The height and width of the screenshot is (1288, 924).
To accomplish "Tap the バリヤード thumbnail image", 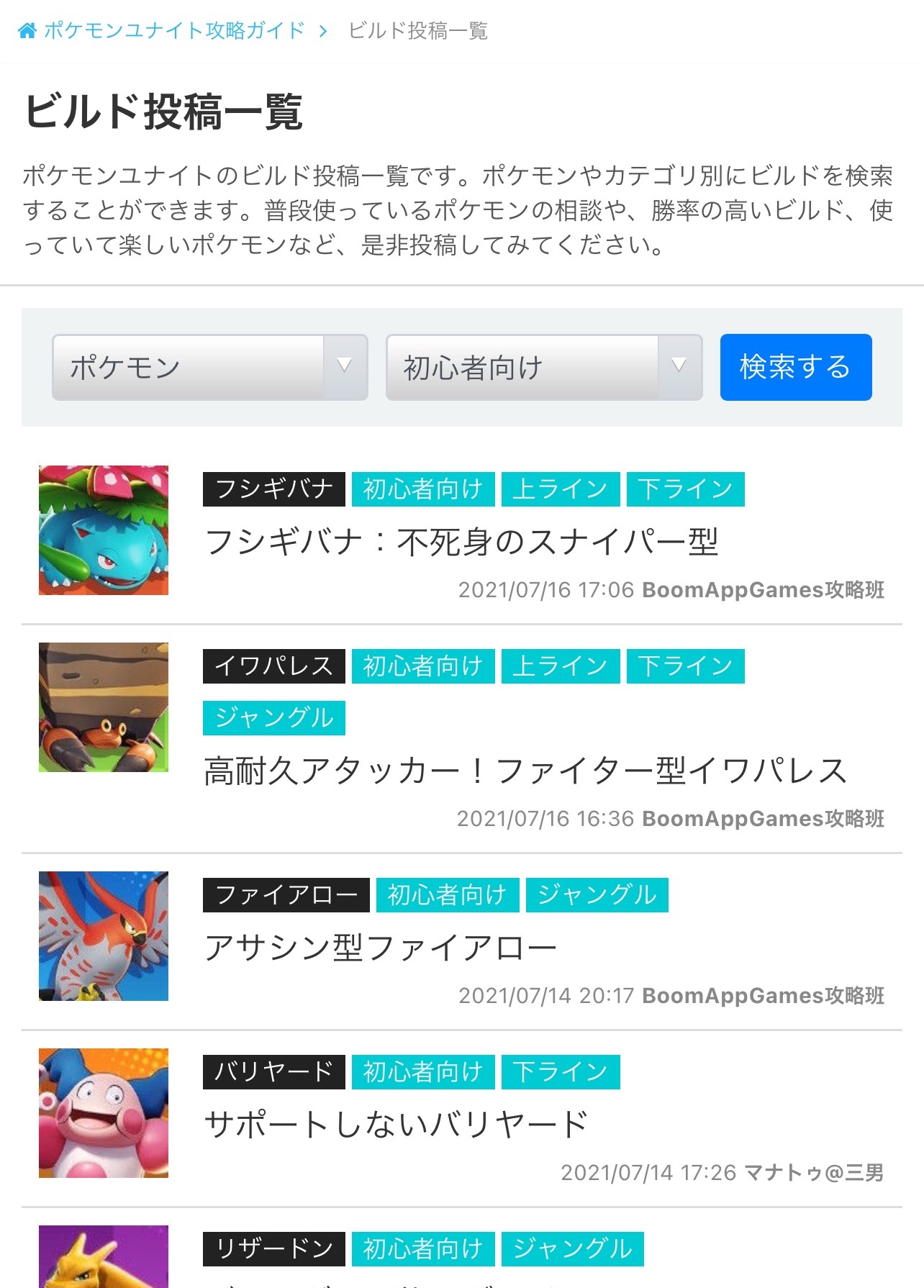I will pos(104,1113).
